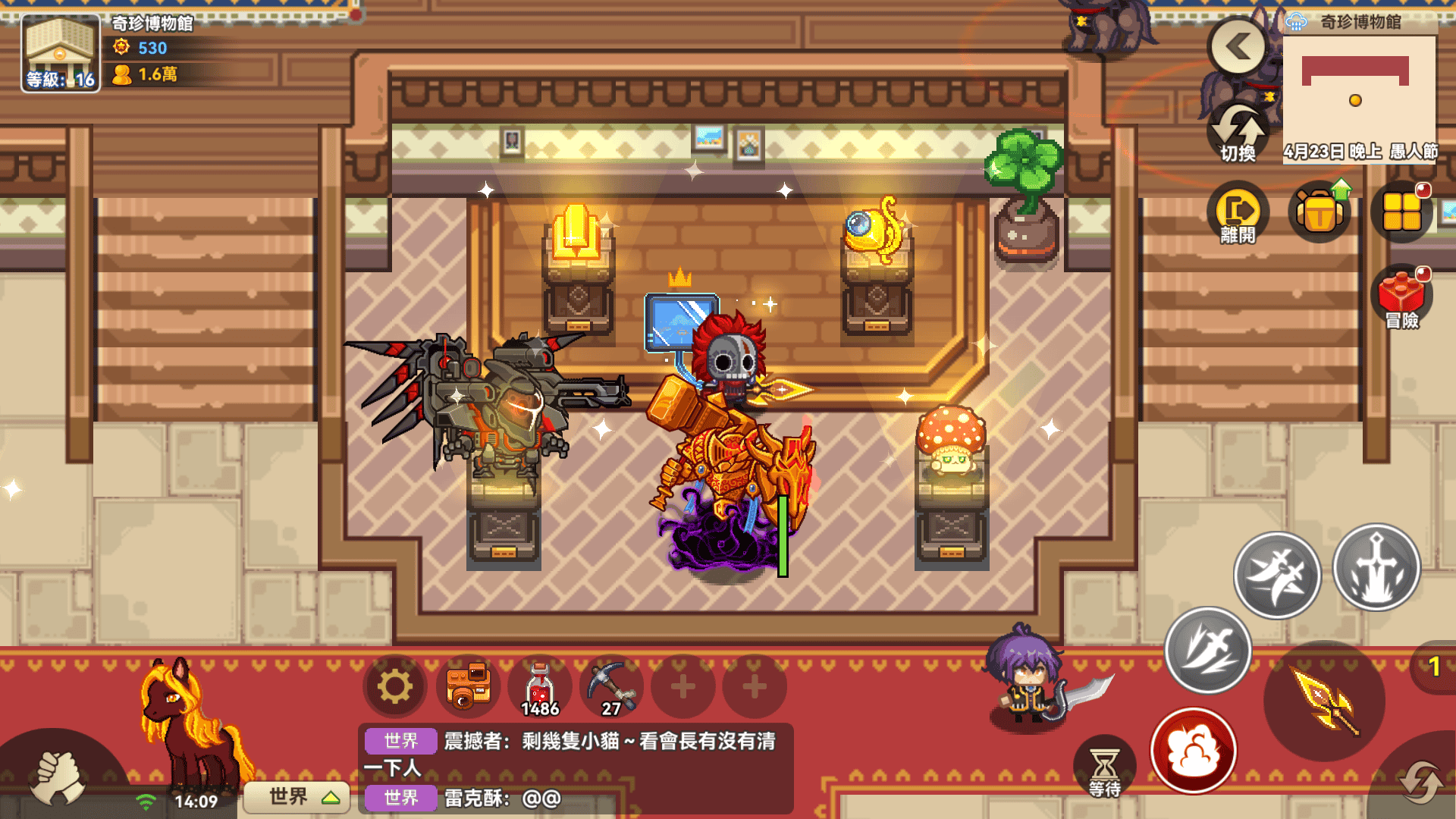Open the museum level info panel
1456x819 pixels.
click(61, 53)
